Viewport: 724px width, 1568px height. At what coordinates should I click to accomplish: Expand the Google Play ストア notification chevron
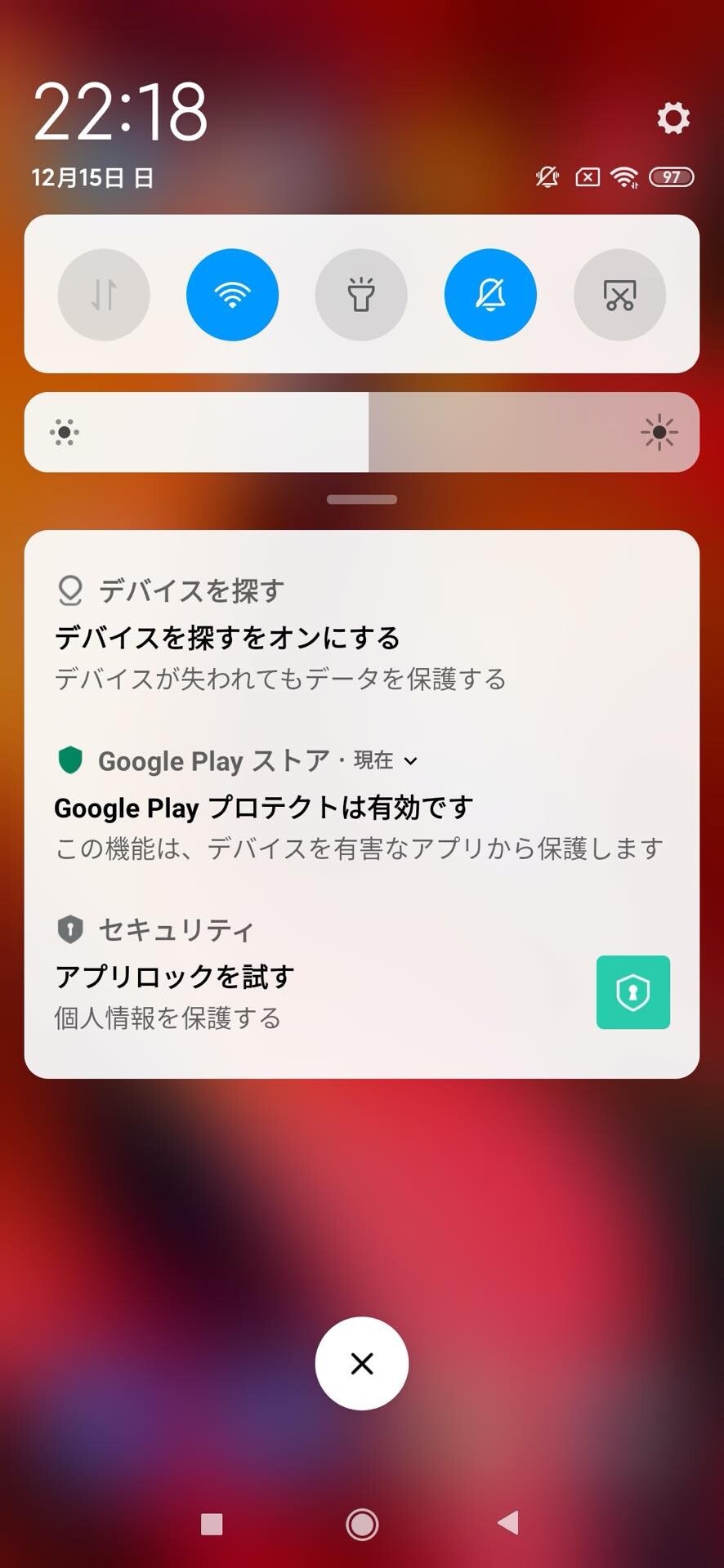click(x=411, y=761)
